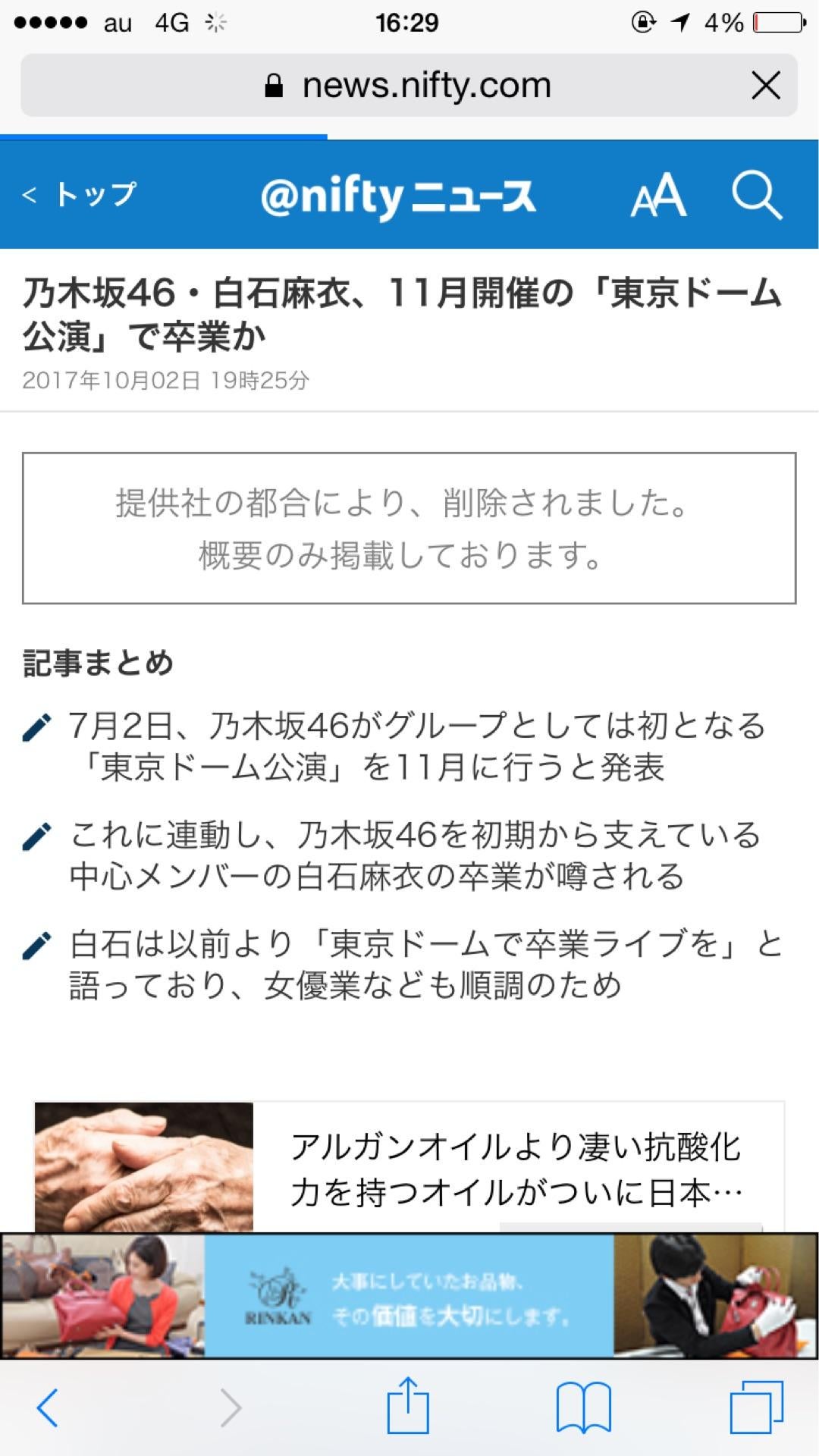This screenshot has height=1456, width=819.
Task: Tap the 記事まとめ section heading
Action: (x=99, y=664)
